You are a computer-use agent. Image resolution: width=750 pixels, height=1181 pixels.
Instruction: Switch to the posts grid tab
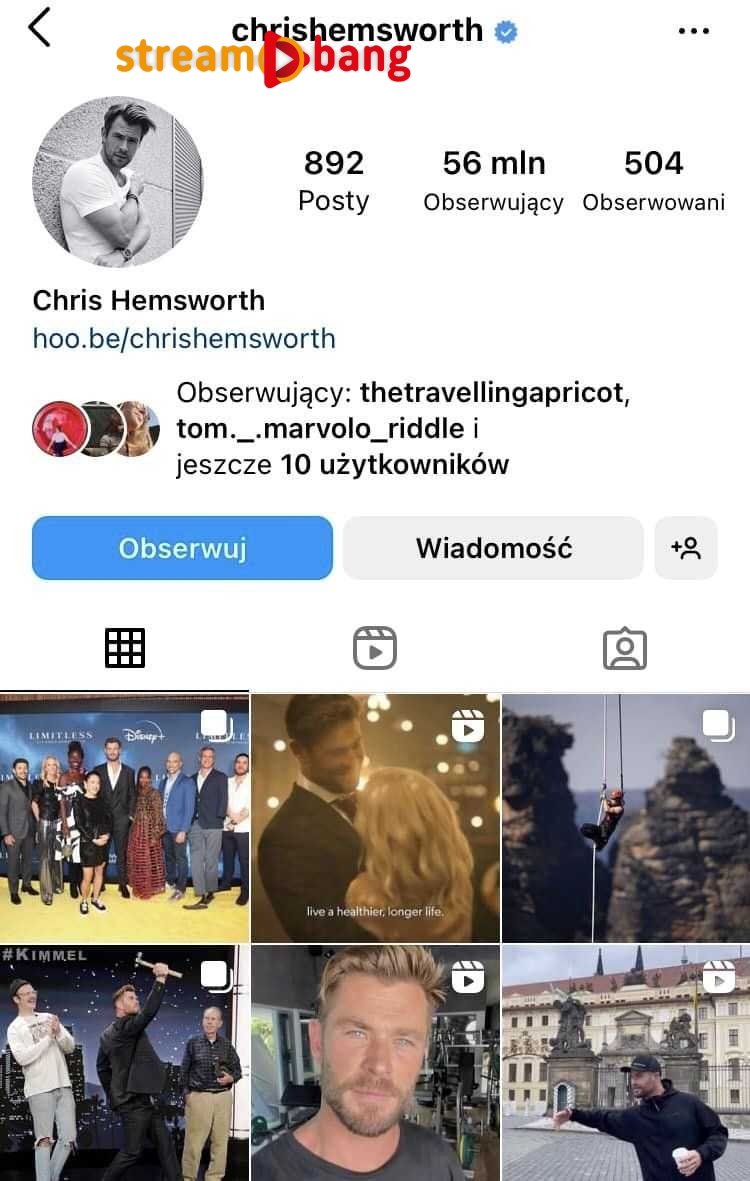pos(125,649)
